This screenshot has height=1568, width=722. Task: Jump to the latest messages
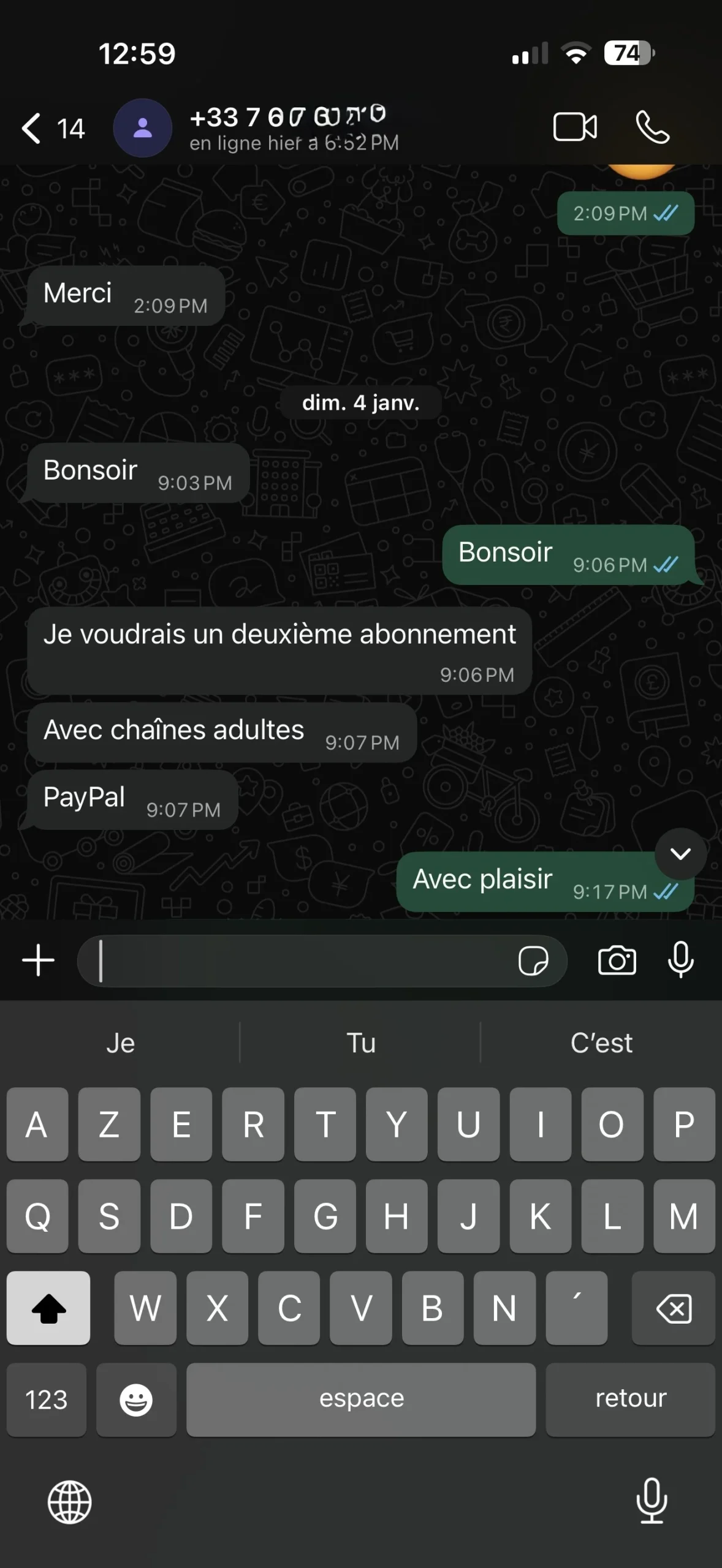point(680,853)
